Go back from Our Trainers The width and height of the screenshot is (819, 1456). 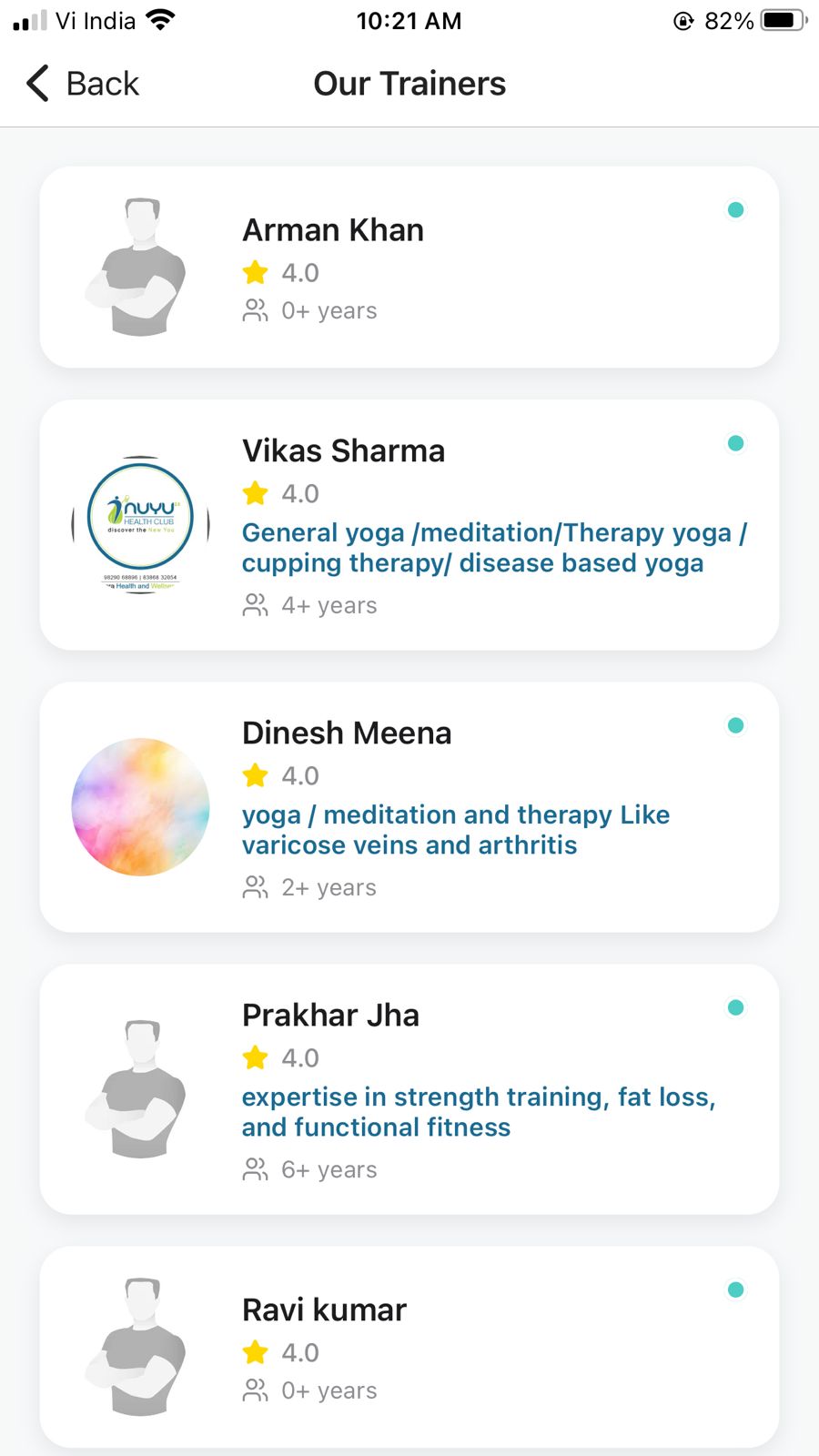tap(82, 84)
